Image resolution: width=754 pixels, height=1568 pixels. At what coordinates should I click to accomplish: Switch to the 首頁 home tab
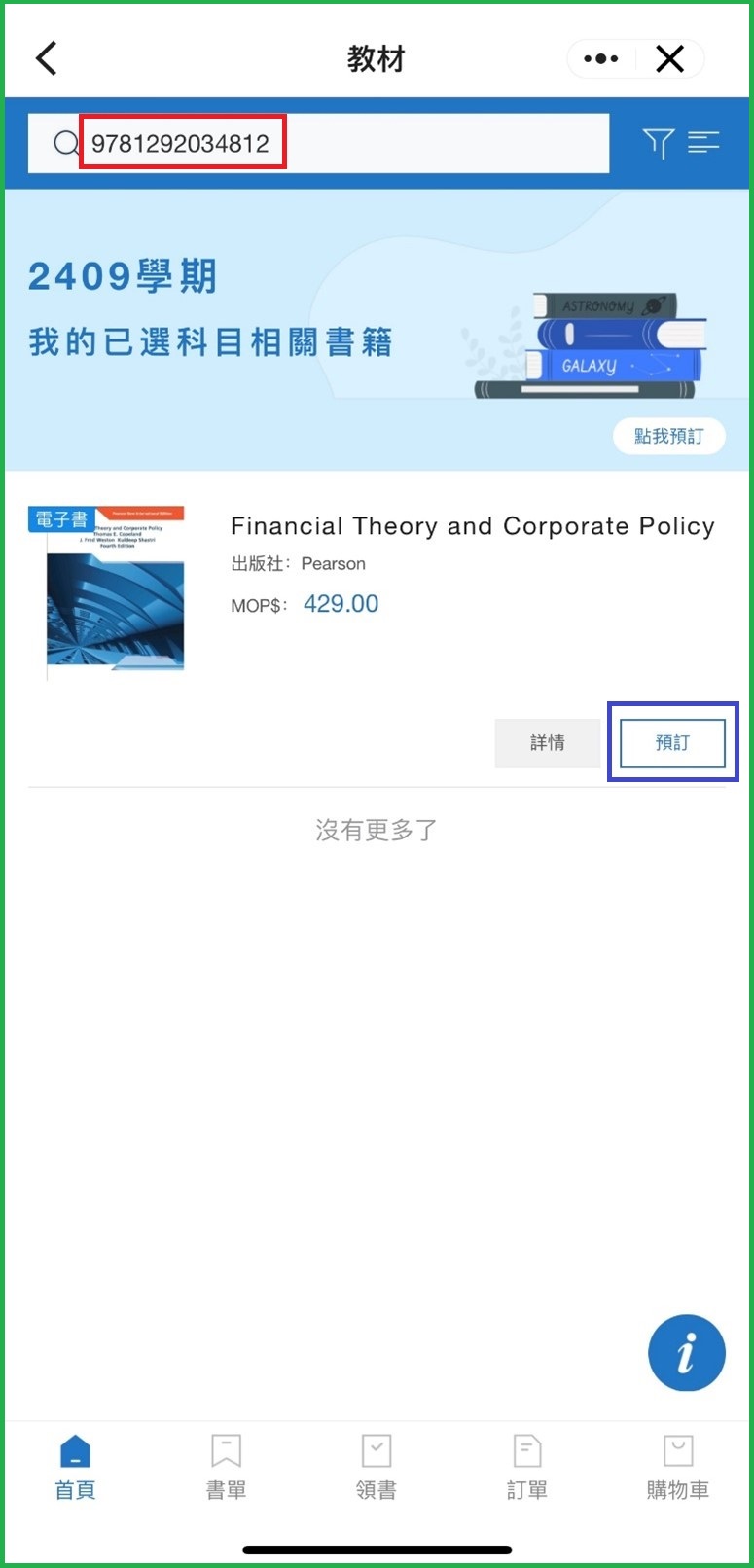pyautogui.click(x=75, y=1467)
